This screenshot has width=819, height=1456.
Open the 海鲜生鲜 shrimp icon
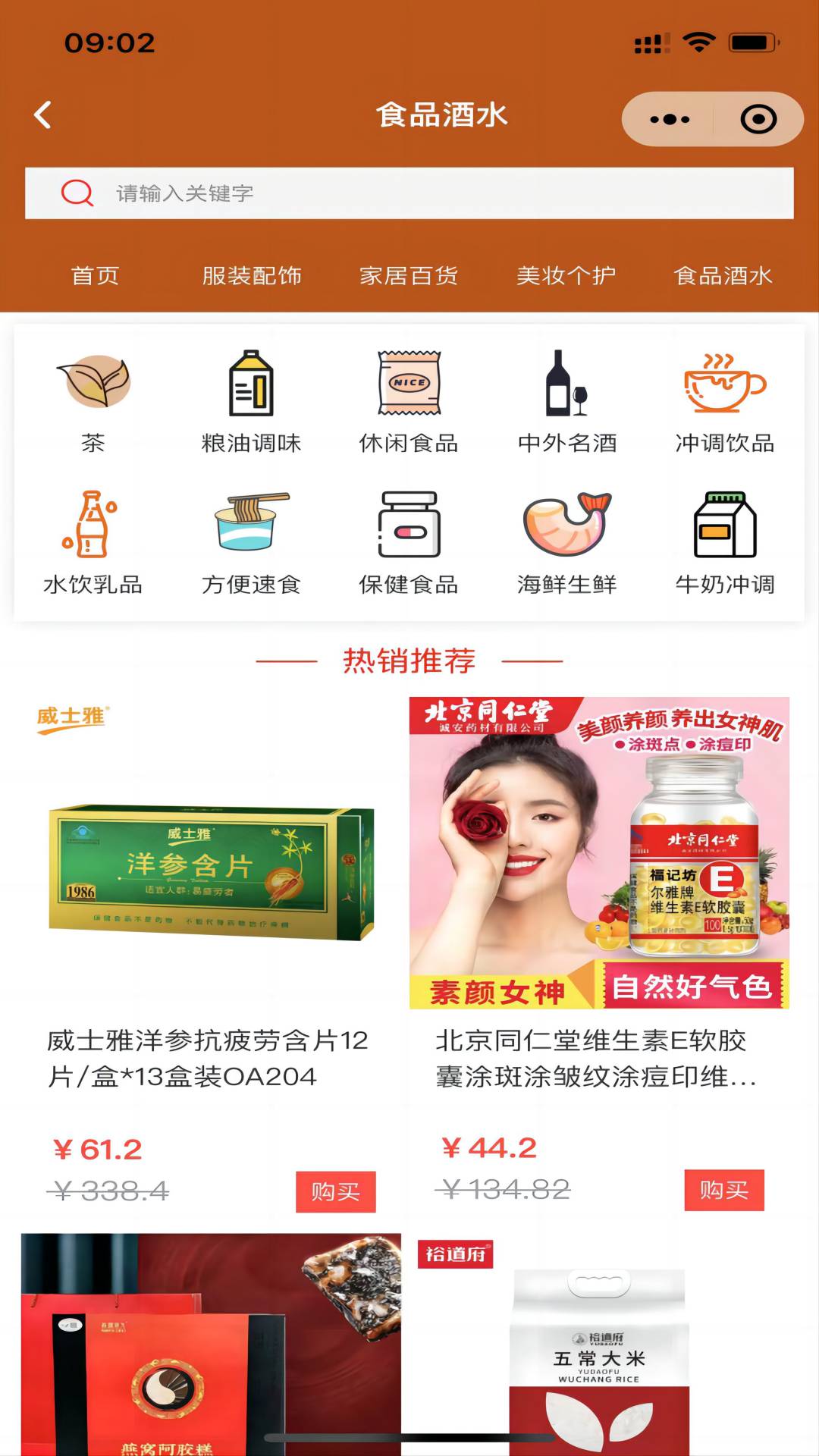coord(567,527)
